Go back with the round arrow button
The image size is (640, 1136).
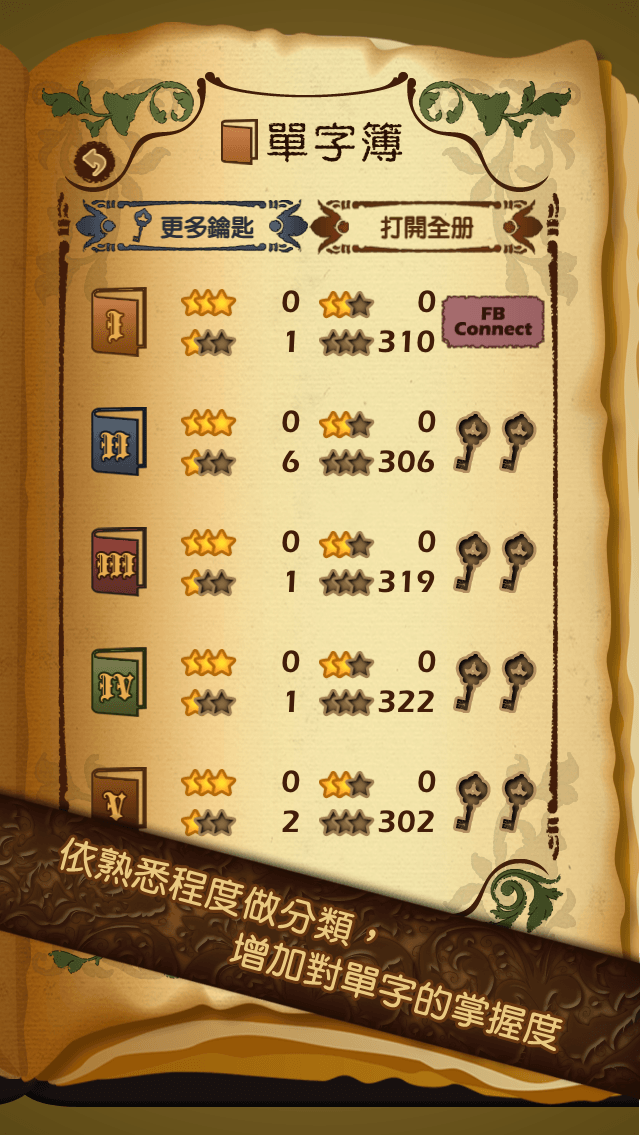pos(94,163)
